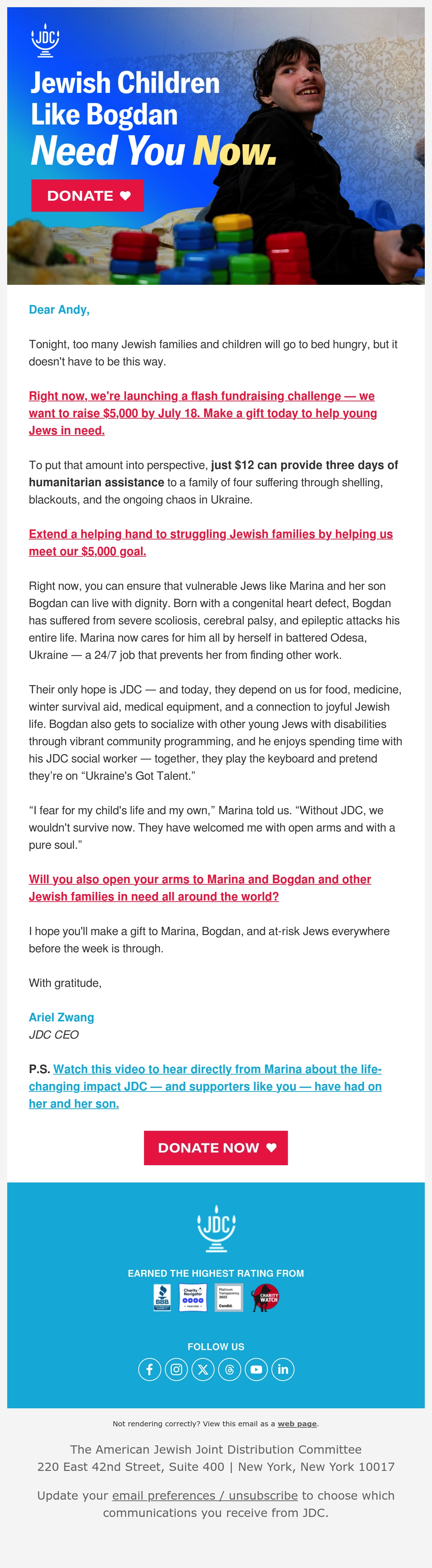Visit JDC's LinkedIn page
This screenshot has width=432, height=1568.
(283, 1369)
